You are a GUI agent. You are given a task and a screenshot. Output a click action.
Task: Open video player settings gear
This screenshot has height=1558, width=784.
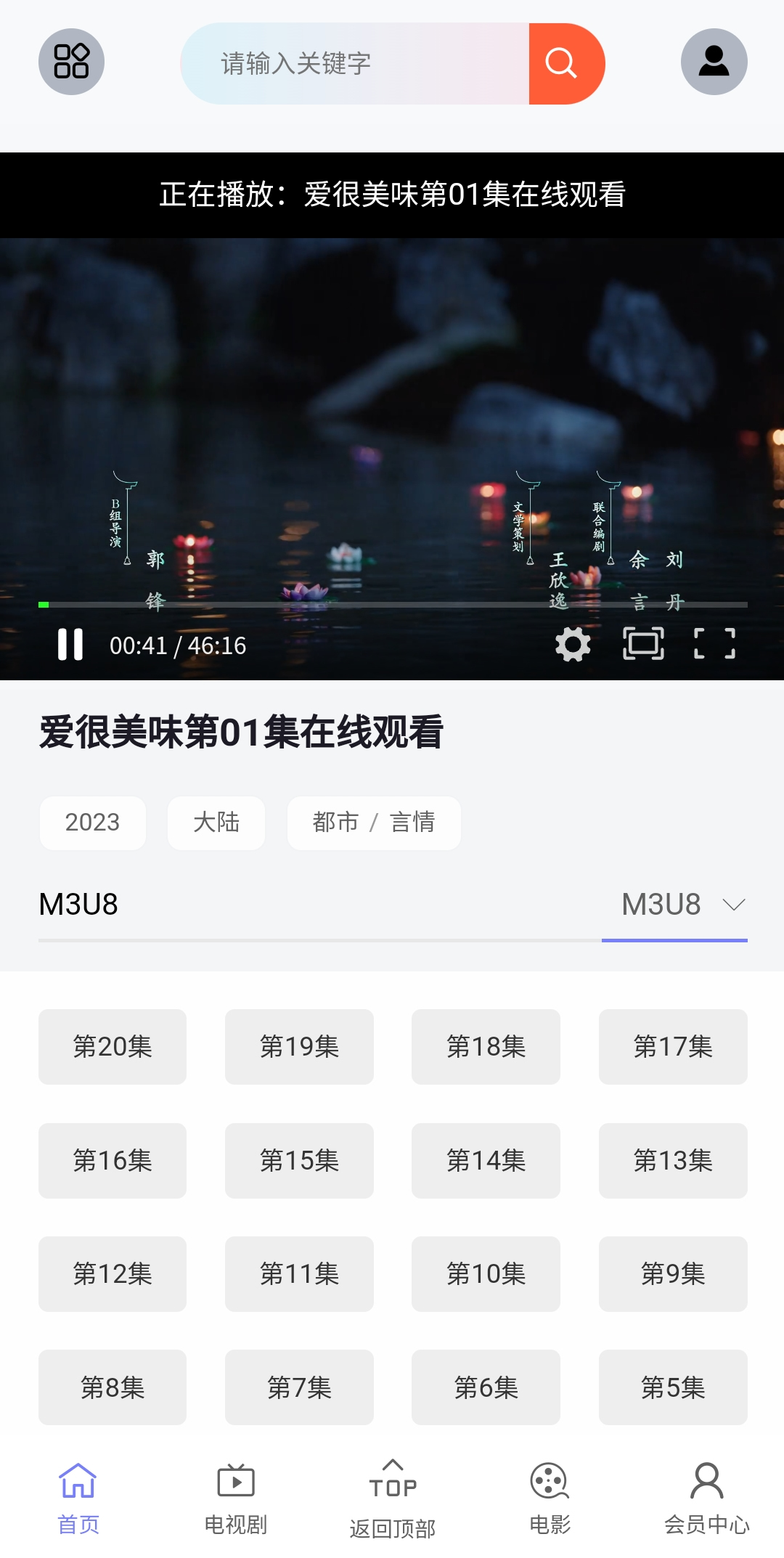[573, 645]
